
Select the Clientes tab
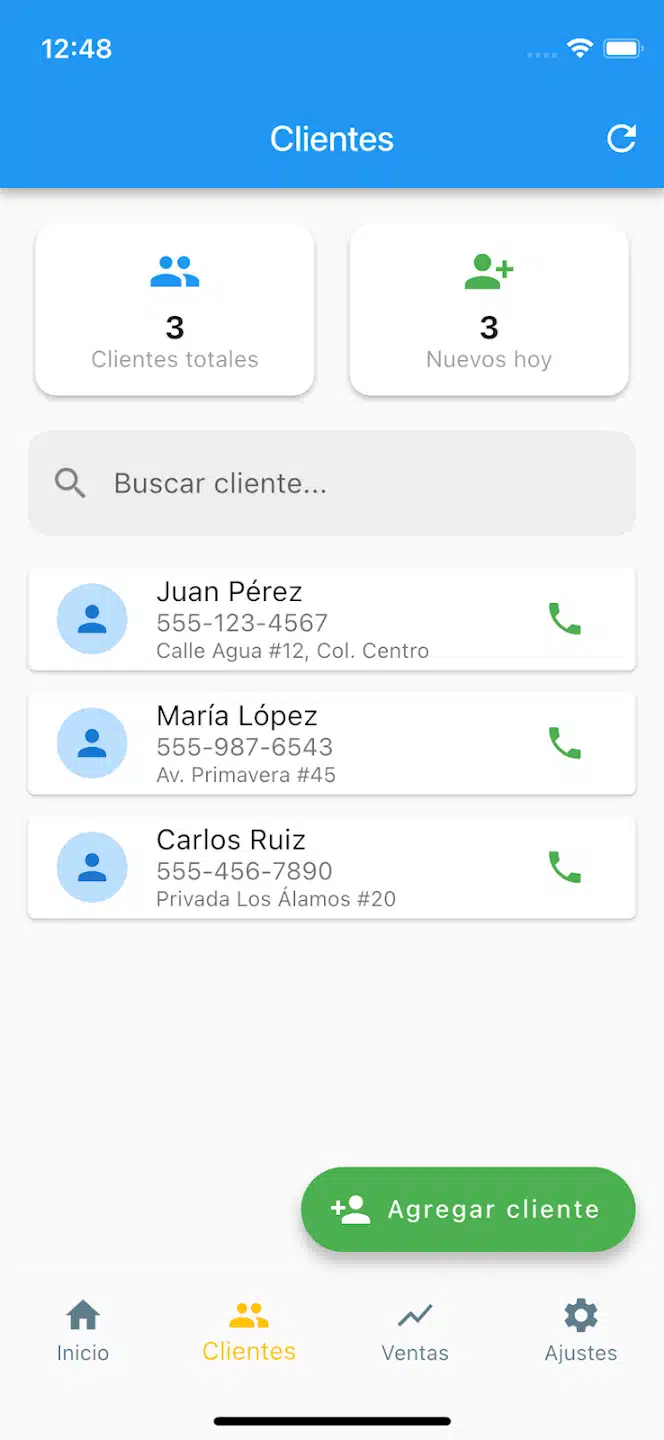pyautogui.click(x=249, y=1331)
